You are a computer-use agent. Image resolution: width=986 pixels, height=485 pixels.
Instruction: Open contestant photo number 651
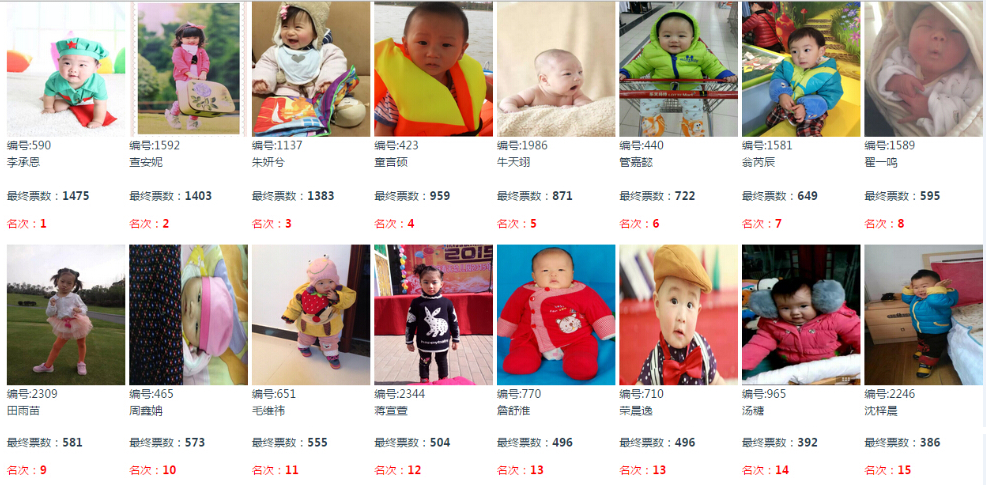click(311, 315)
